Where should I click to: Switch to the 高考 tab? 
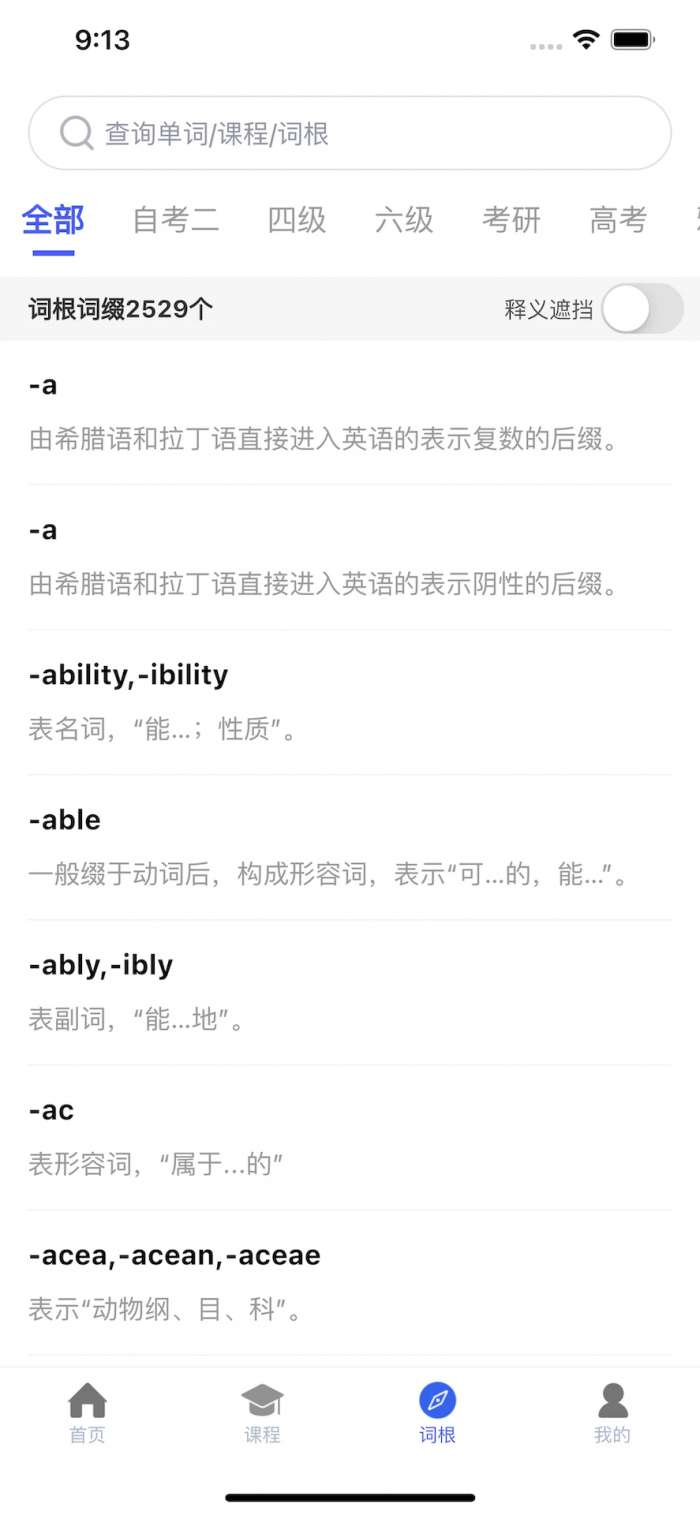[x=618, y=220]
